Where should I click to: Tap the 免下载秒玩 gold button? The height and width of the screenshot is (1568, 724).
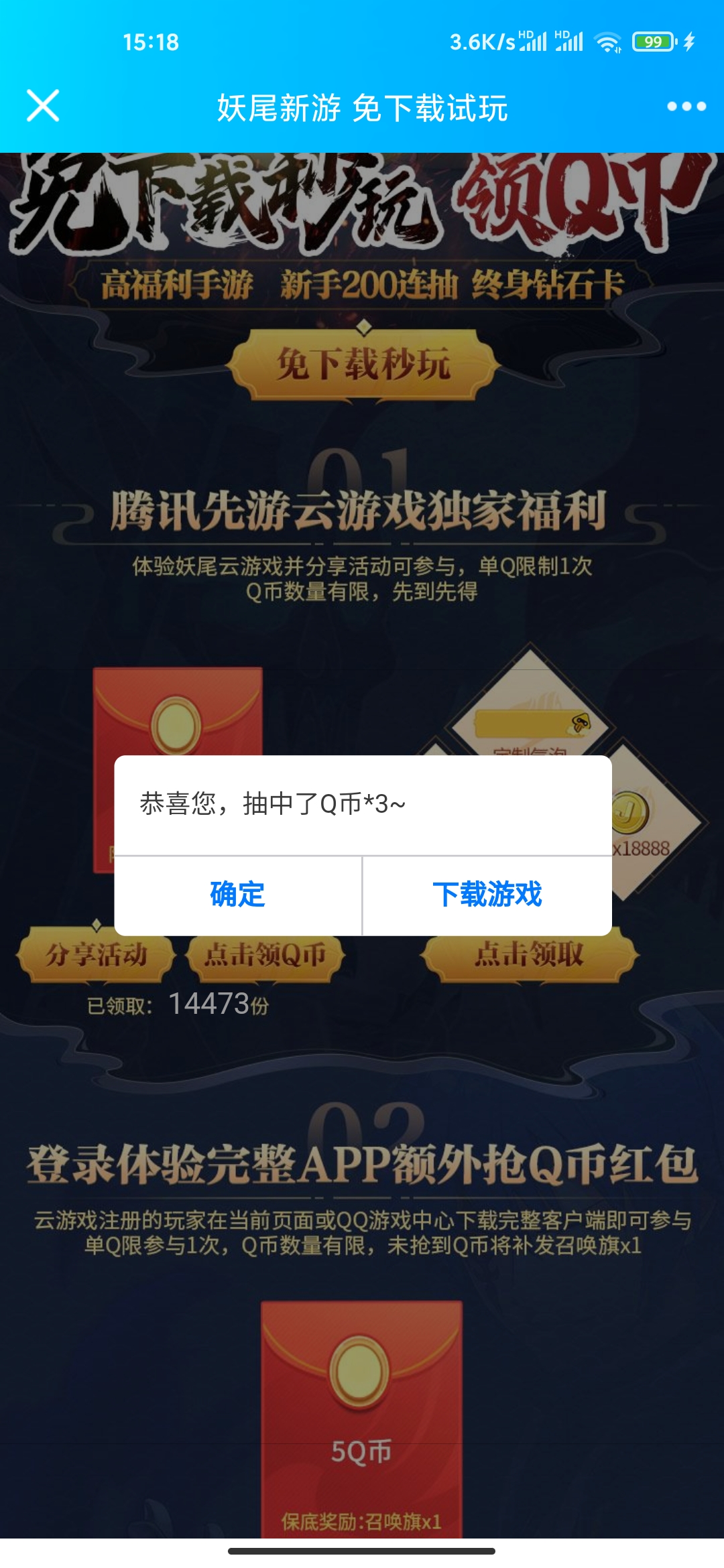(x=363, y=365)
